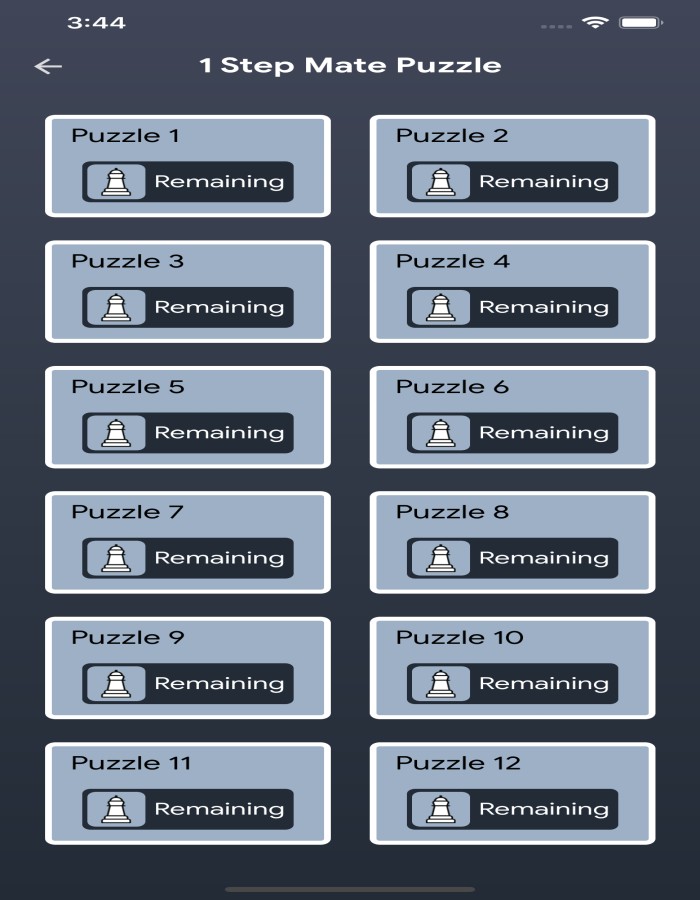Start the Puzzle 4 card
The width and height of the screenshot is (700, 900).
[x=512, y=291]
